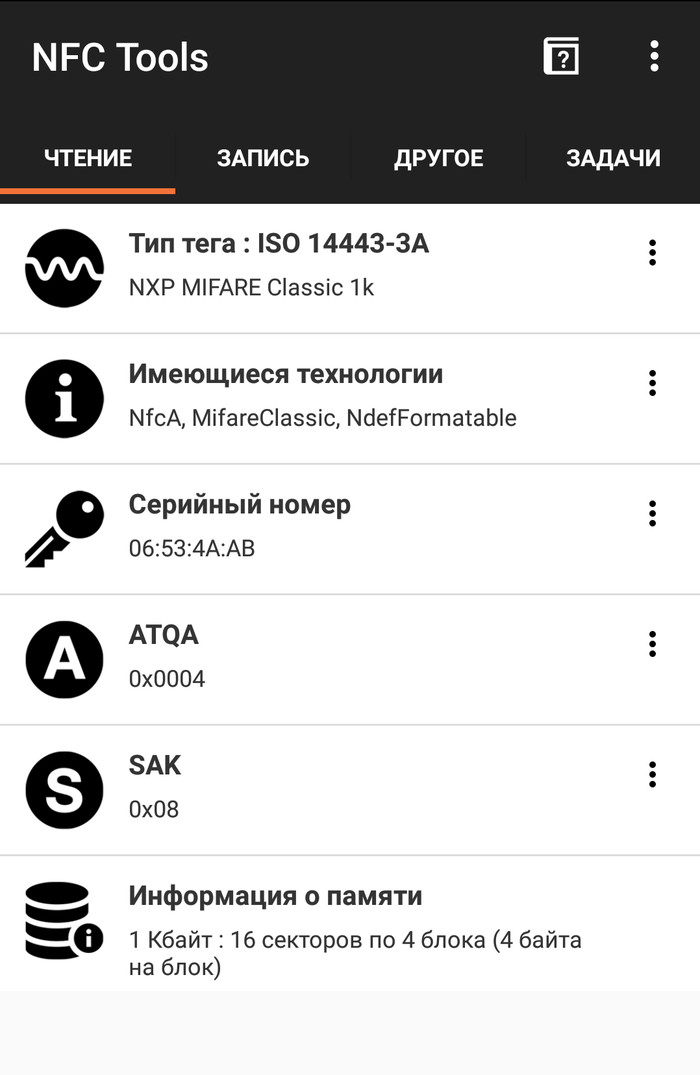Switch to the ЗАДАЧИ tab
The image size is (700, 1075).
[612, 158]
